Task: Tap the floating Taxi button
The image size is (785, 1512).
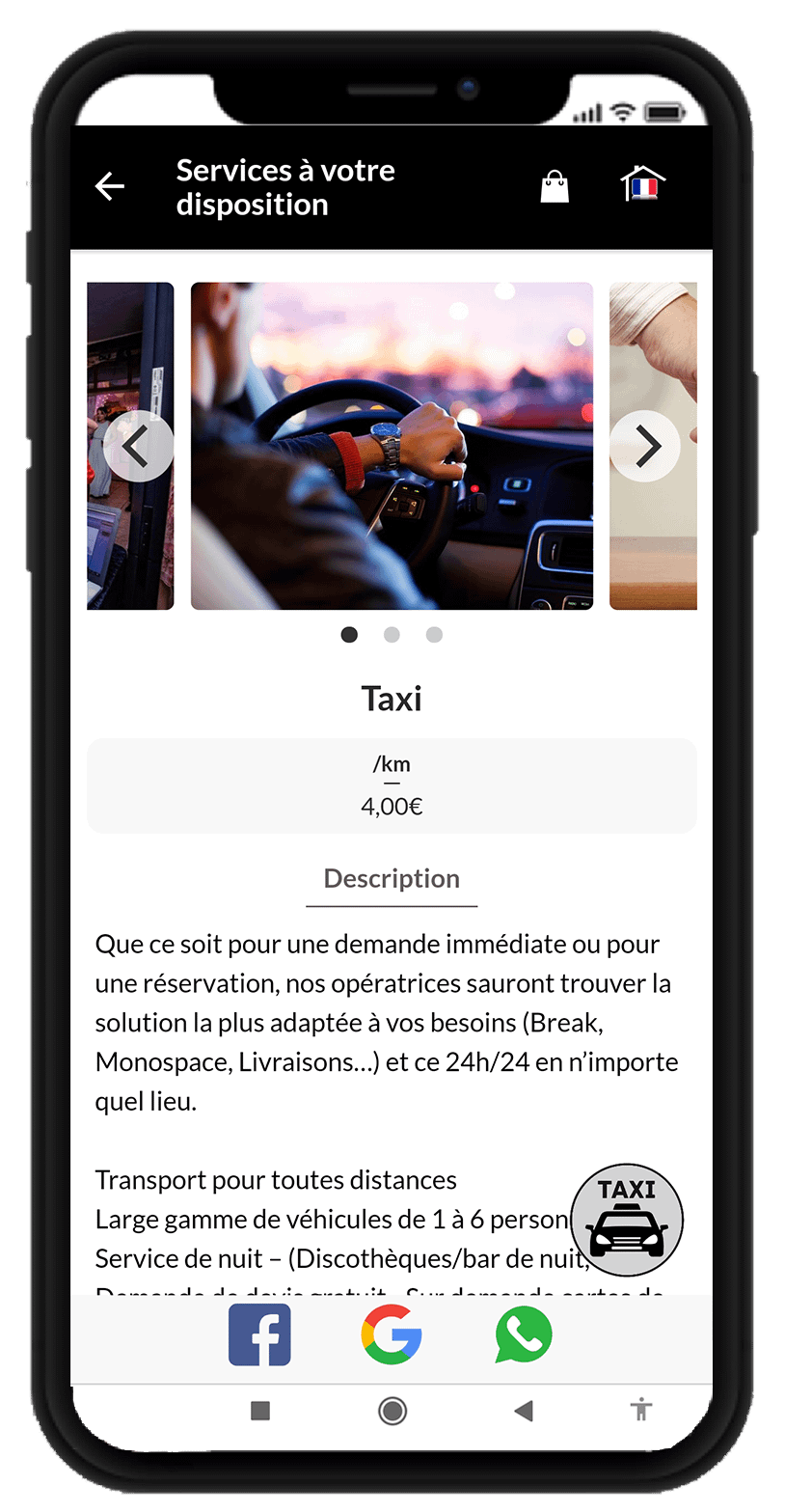Action: click(x=627, y=1220)
